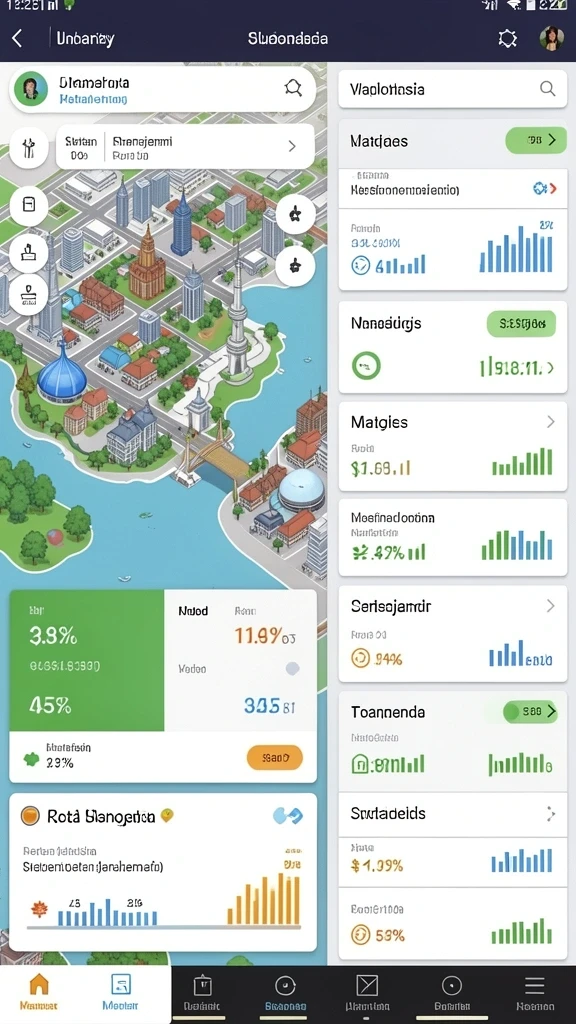Switch to the Medatr tab

(120, 993)
